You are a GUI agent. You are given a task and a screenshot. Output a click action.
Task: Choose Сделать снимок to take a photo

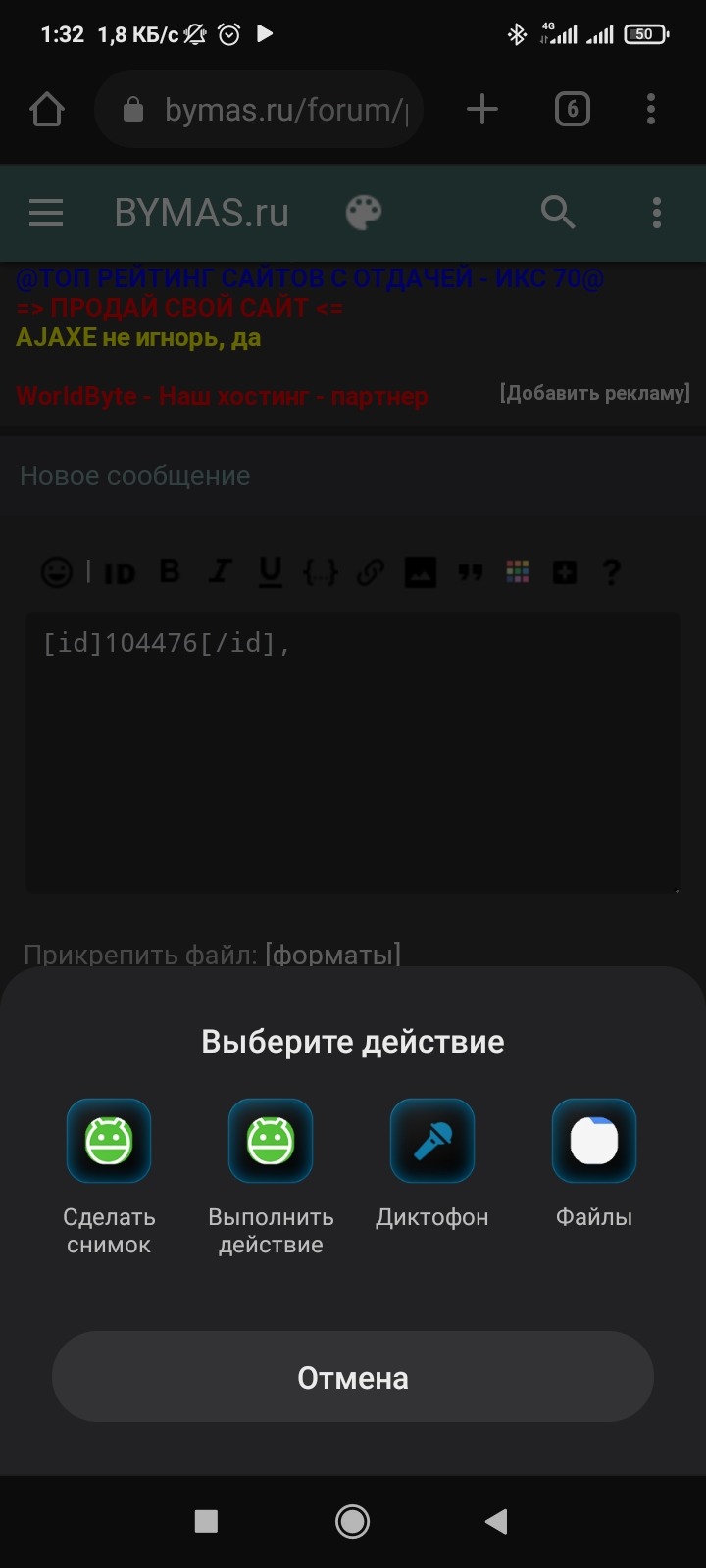coord(109,1143)
